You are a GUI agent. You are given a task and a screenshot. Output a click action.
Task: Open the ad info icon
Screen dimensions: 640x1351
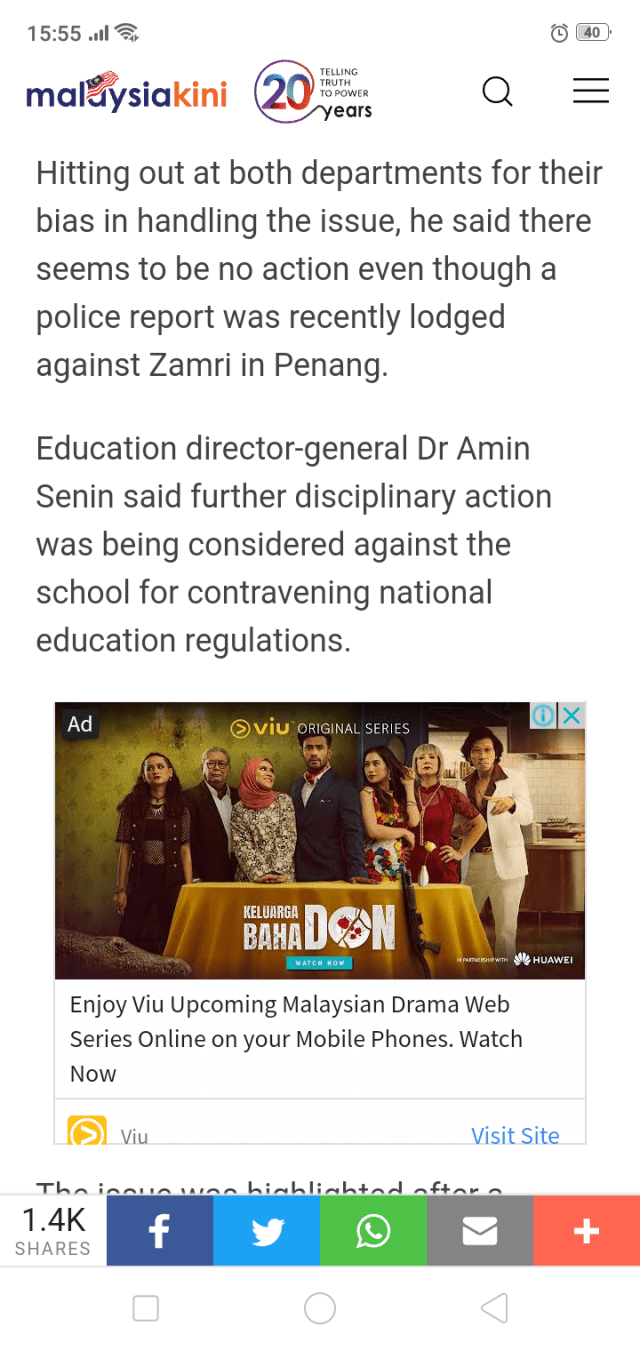(x=543, y=715)
